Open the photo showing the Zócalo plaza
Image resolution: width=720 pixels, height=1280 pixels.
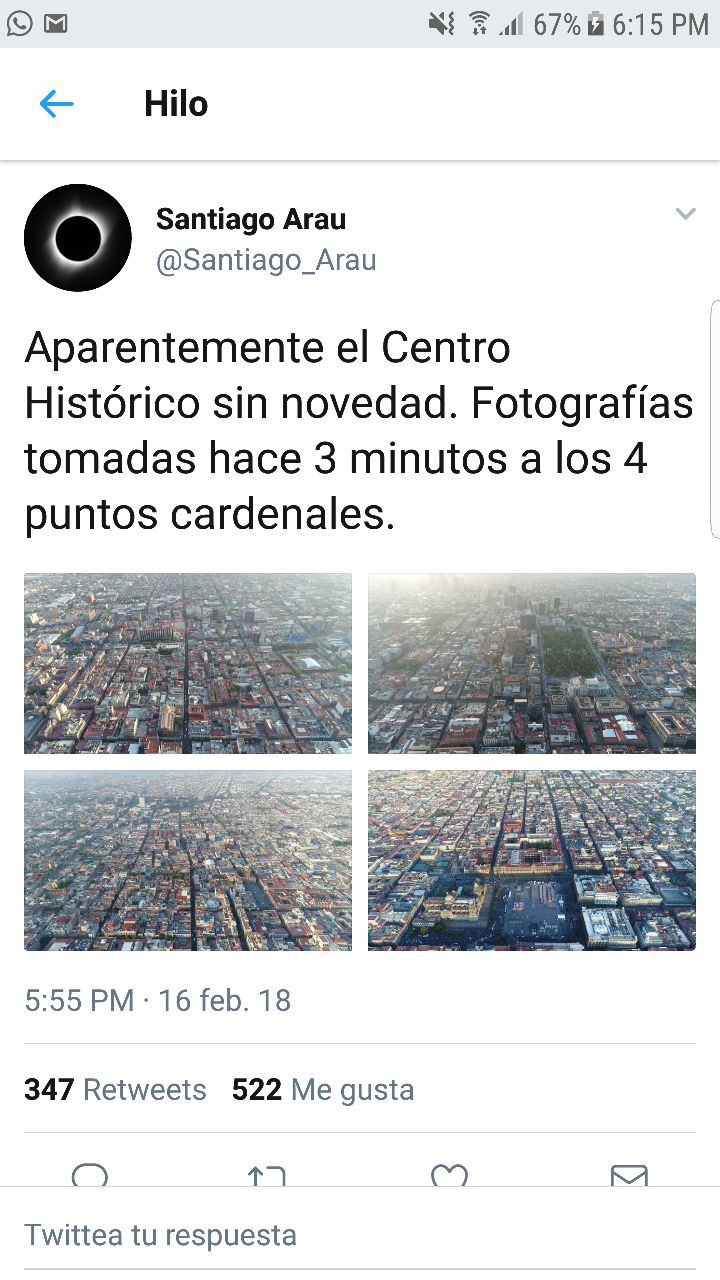[x=531, y=860]
